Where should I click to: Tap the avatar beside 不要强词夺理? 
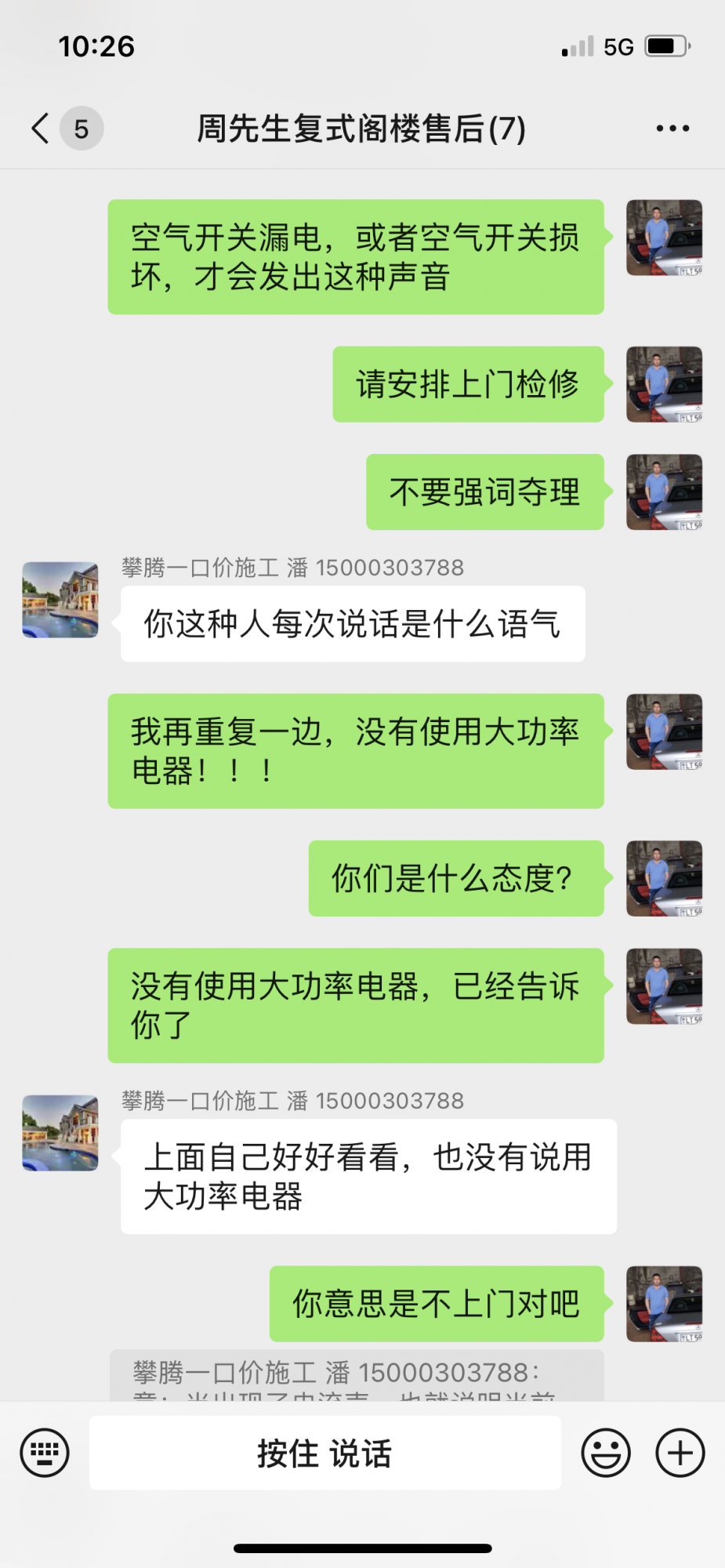click(664, 492)
